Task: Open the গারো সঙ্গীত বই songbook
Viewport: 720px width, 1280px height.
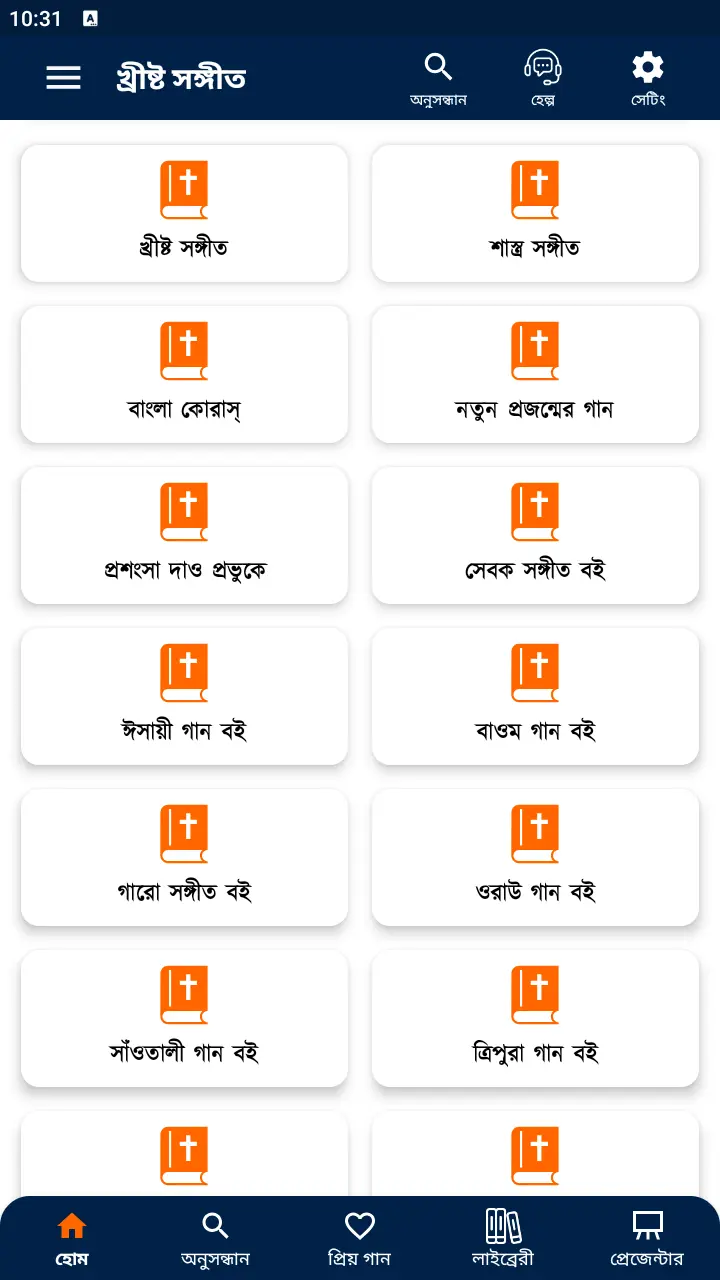Action: (x=184, y=858)
